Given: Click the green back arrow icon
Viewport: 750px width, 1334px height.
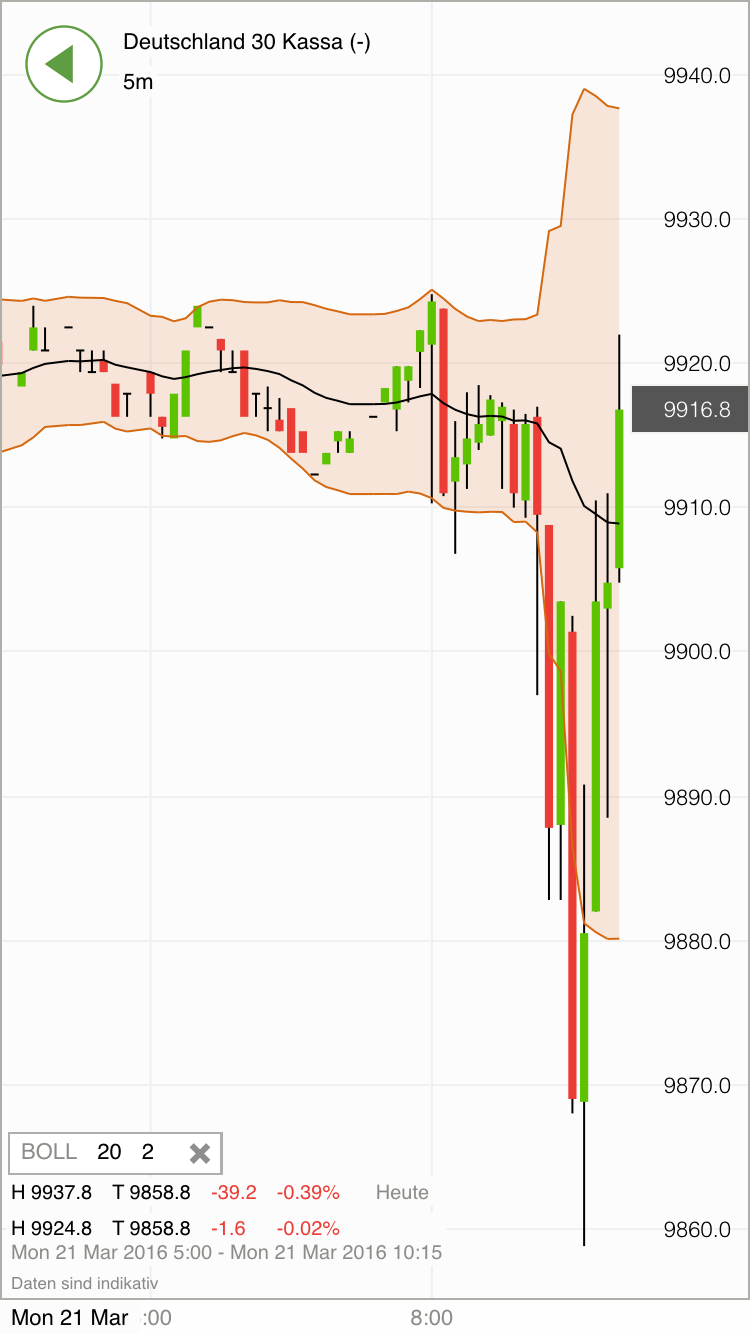Looking at the screenshot, I should click(x=64, y=64).
